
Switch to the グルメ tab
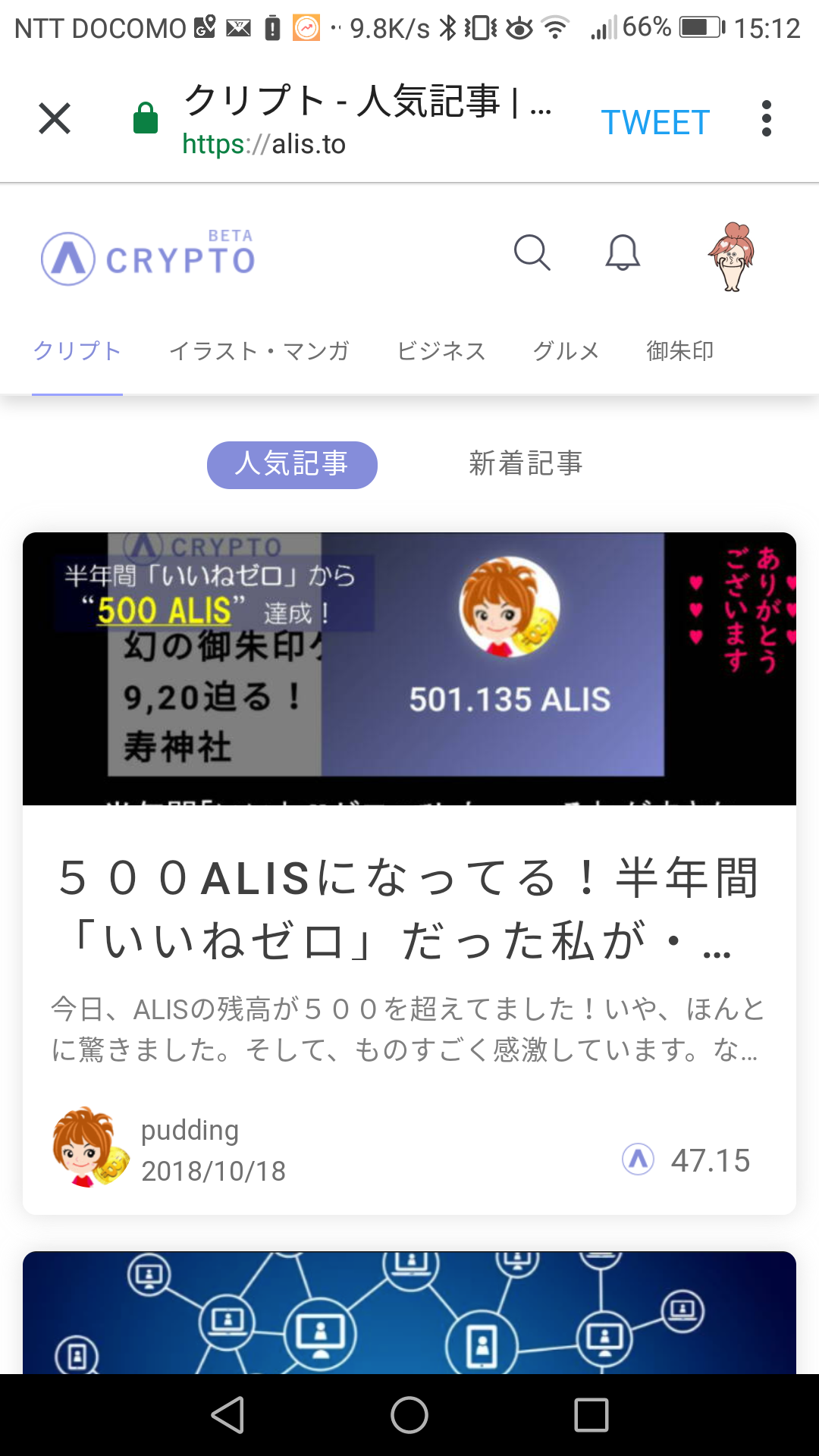tap(566, 351)
